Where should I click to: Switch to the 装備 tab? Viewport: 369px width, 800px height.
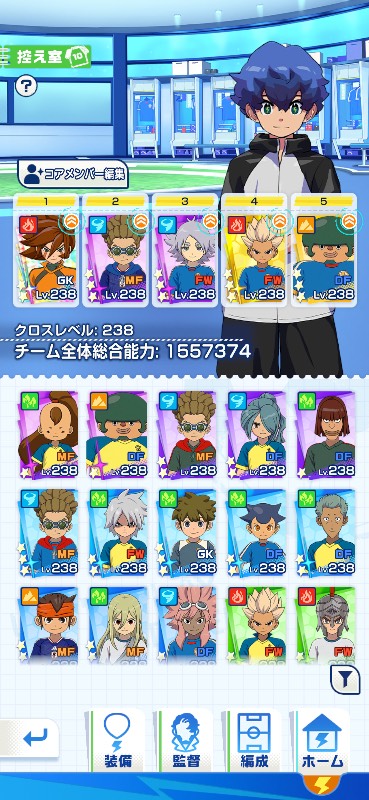tap(117, 740)
